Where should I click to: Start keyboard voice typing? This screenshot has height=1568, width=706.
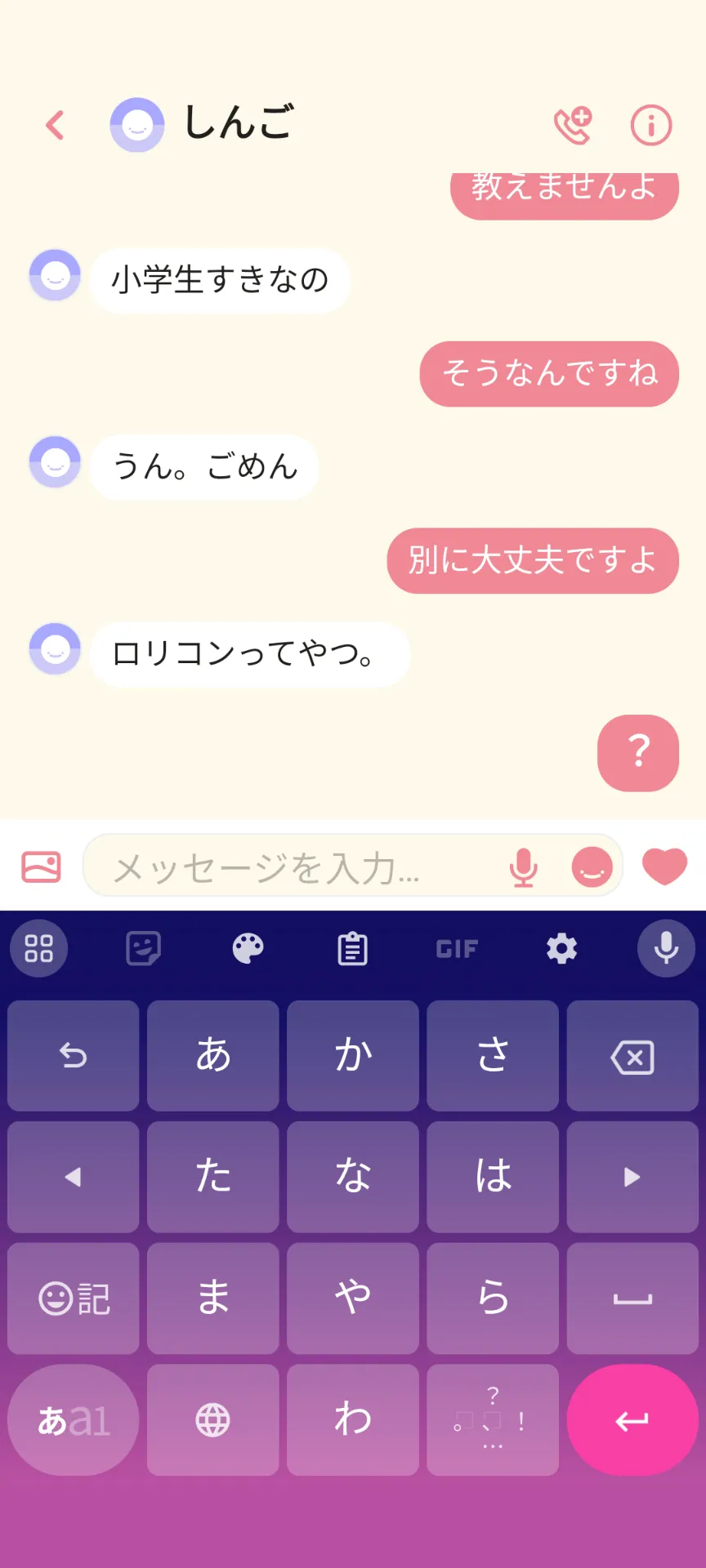click(x=666, y=948)
